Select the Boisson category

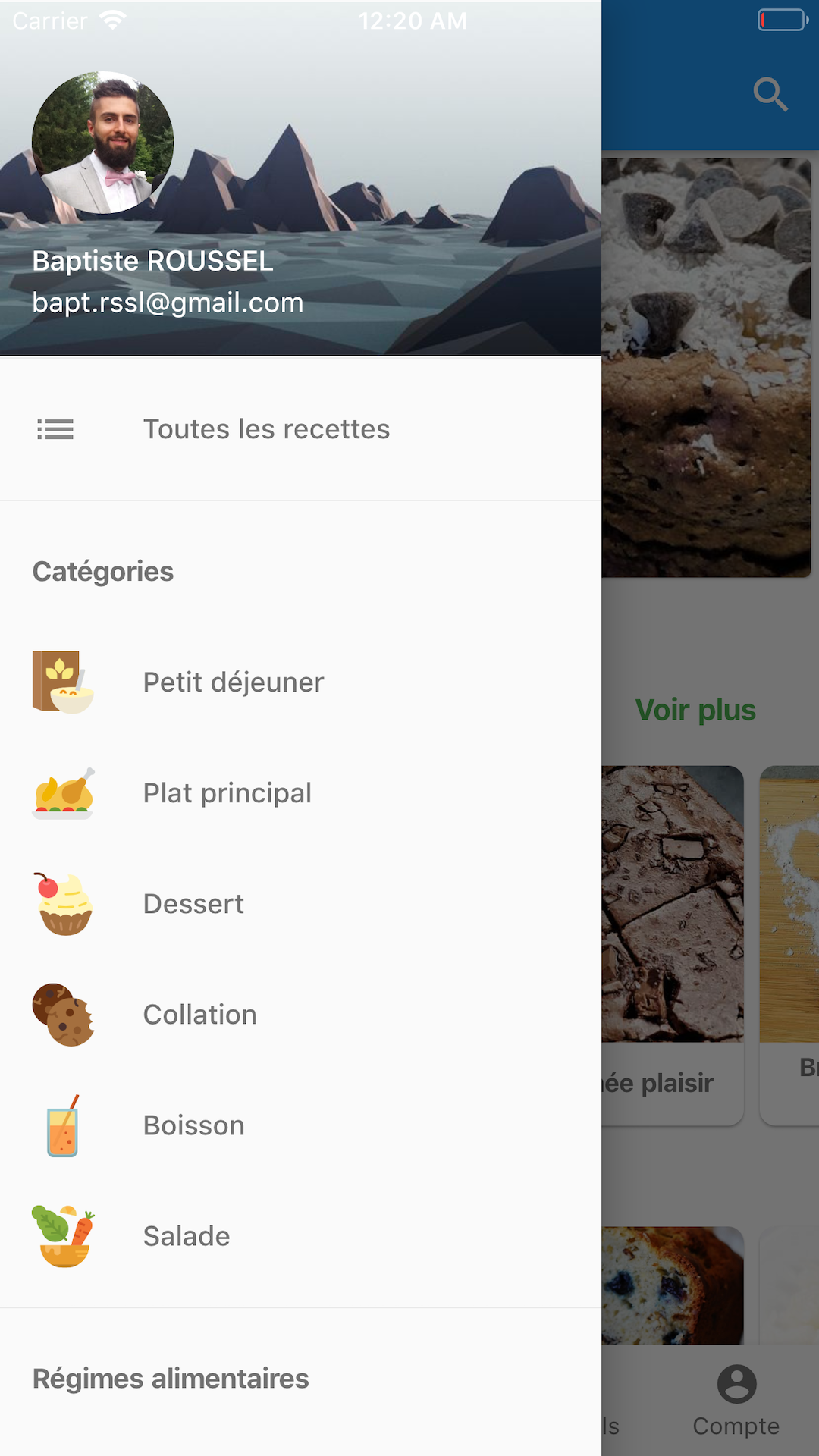tap(300, 1125)
